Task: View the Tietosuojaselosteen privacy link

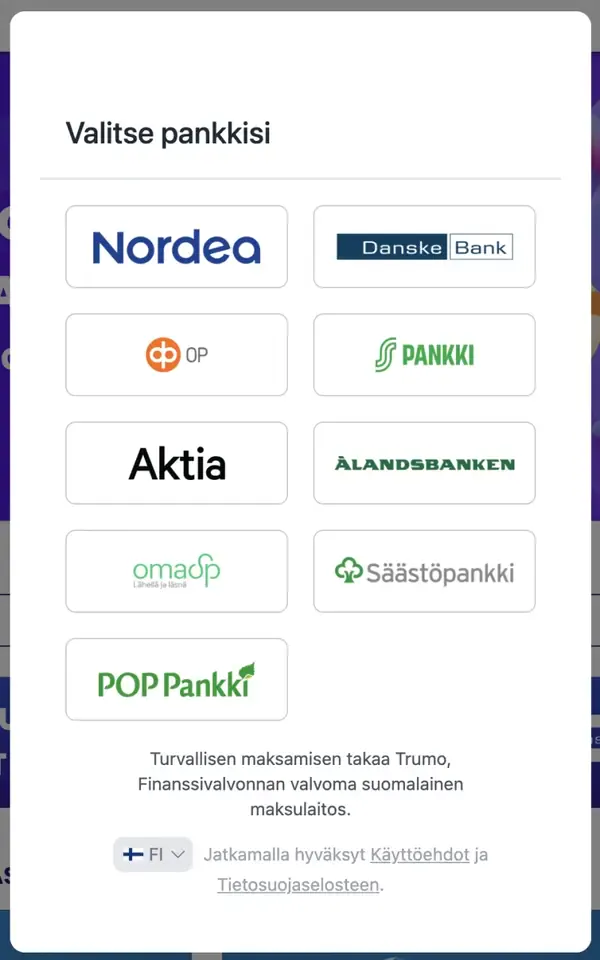Action: [298, 885]
